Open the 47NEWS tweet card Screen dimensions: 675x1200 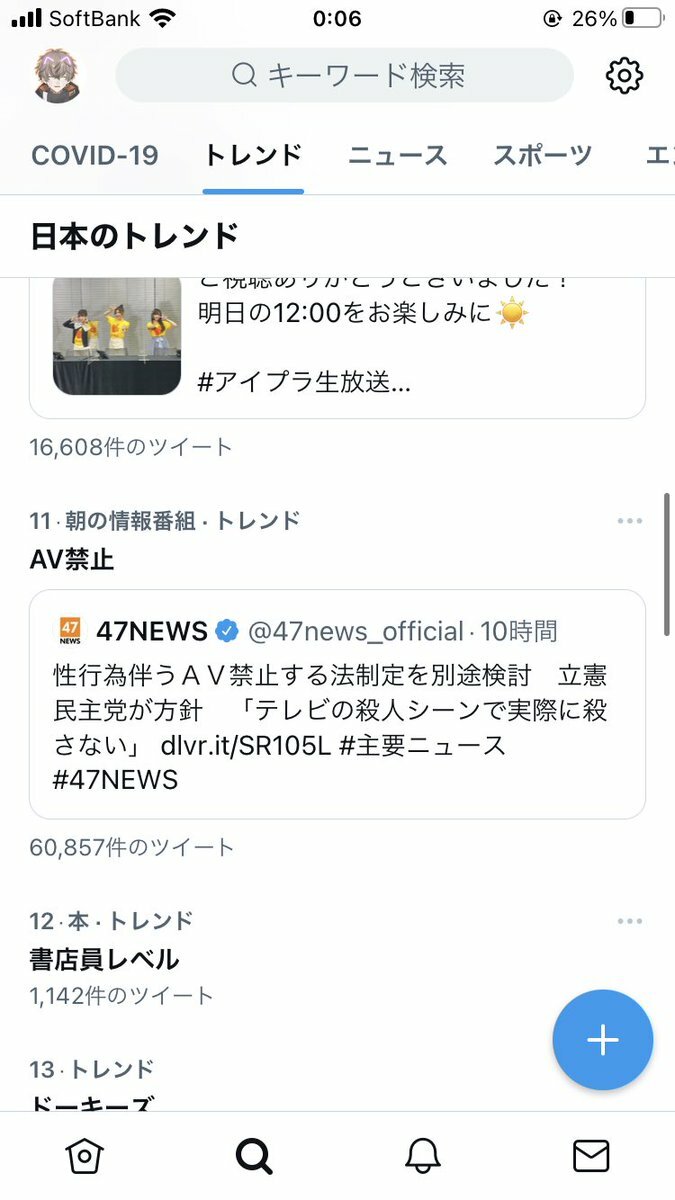[x=337, y=704]
